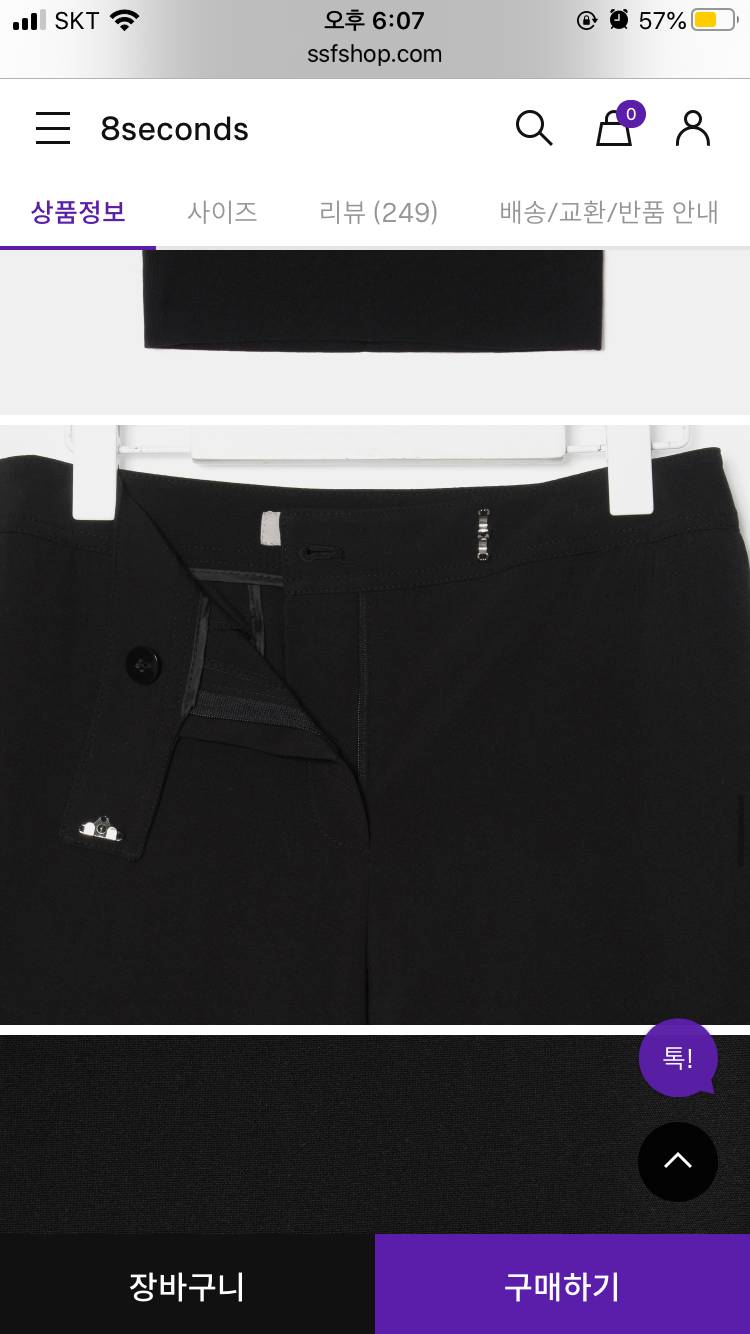Switch to the 상품정보 tab
The height and width of the screenshot is (1334, 750).
(x=78, y=212)
